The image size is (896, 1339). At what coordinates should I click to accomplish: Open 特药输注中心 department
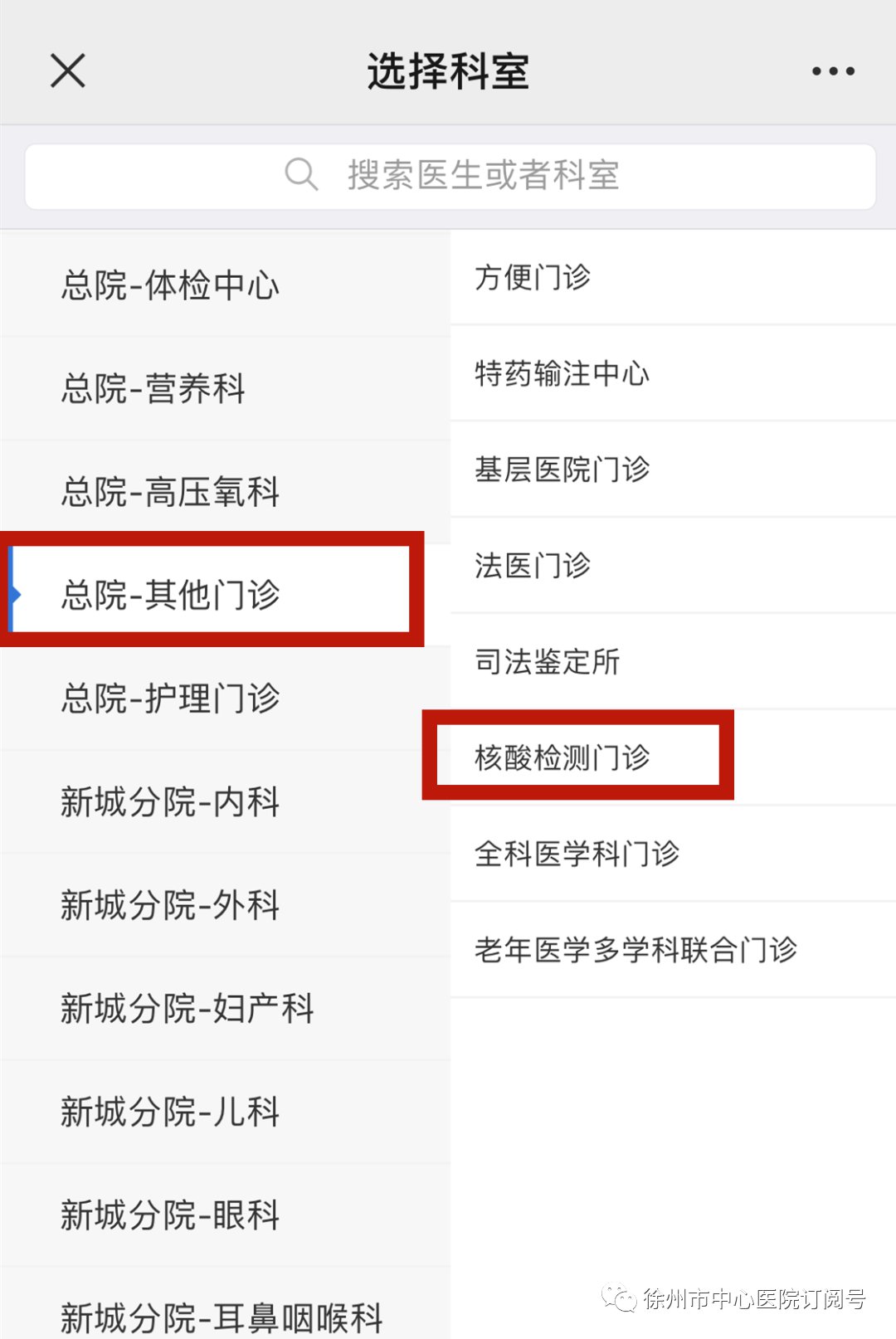[x=673, y=373]
